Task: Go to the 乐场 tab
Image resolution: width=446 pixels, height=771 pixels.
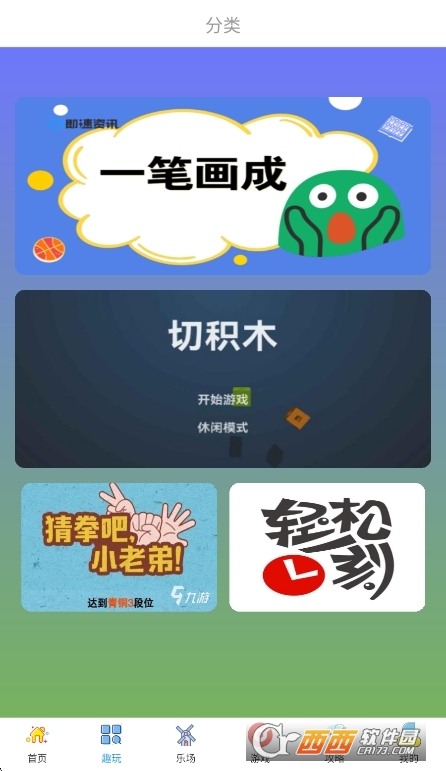Action: coord(185,744)
